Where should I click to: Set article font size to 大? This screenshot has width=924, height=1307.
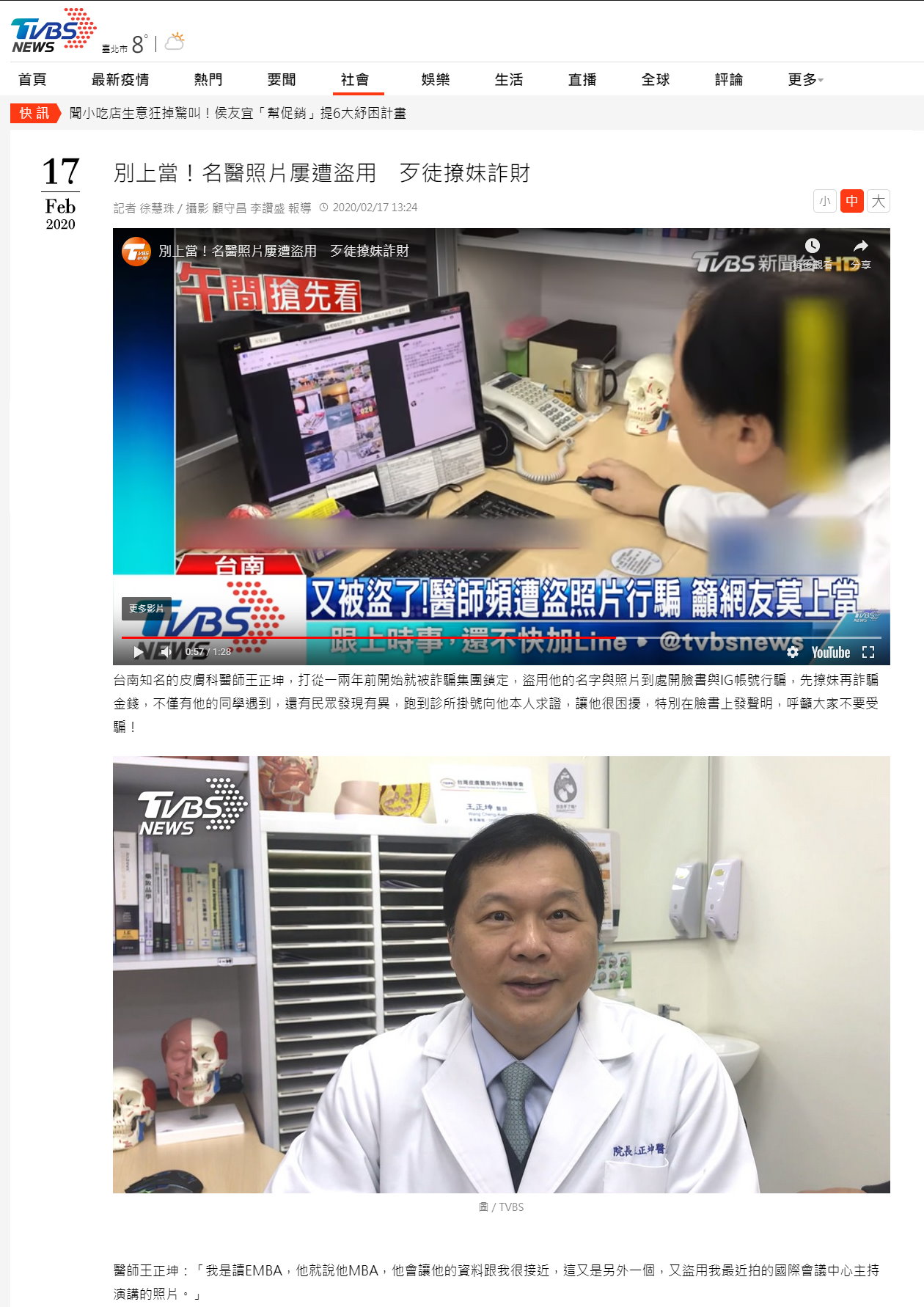[x=878, y=201]
